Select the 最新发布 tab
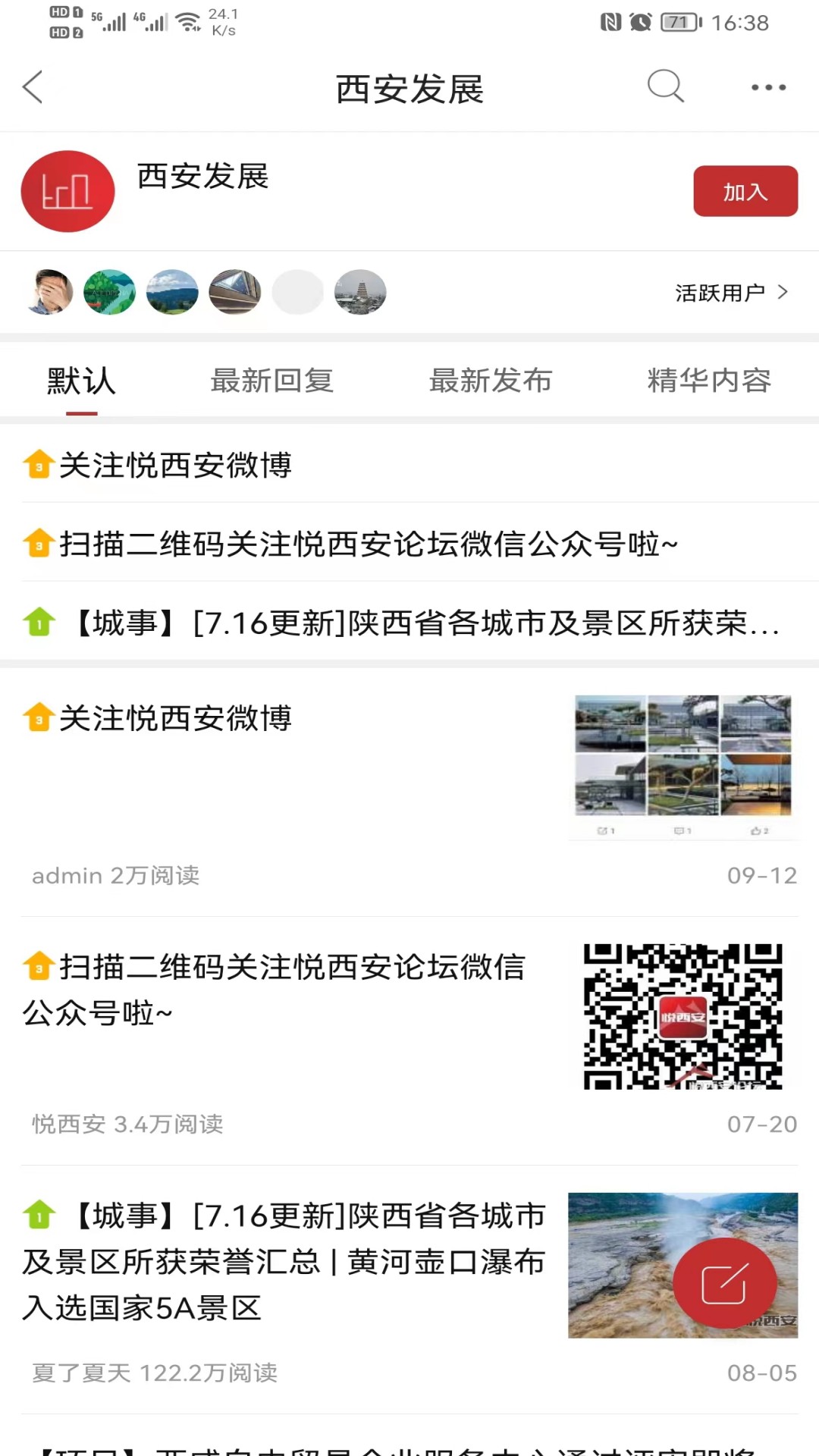 tap(491, 381)
